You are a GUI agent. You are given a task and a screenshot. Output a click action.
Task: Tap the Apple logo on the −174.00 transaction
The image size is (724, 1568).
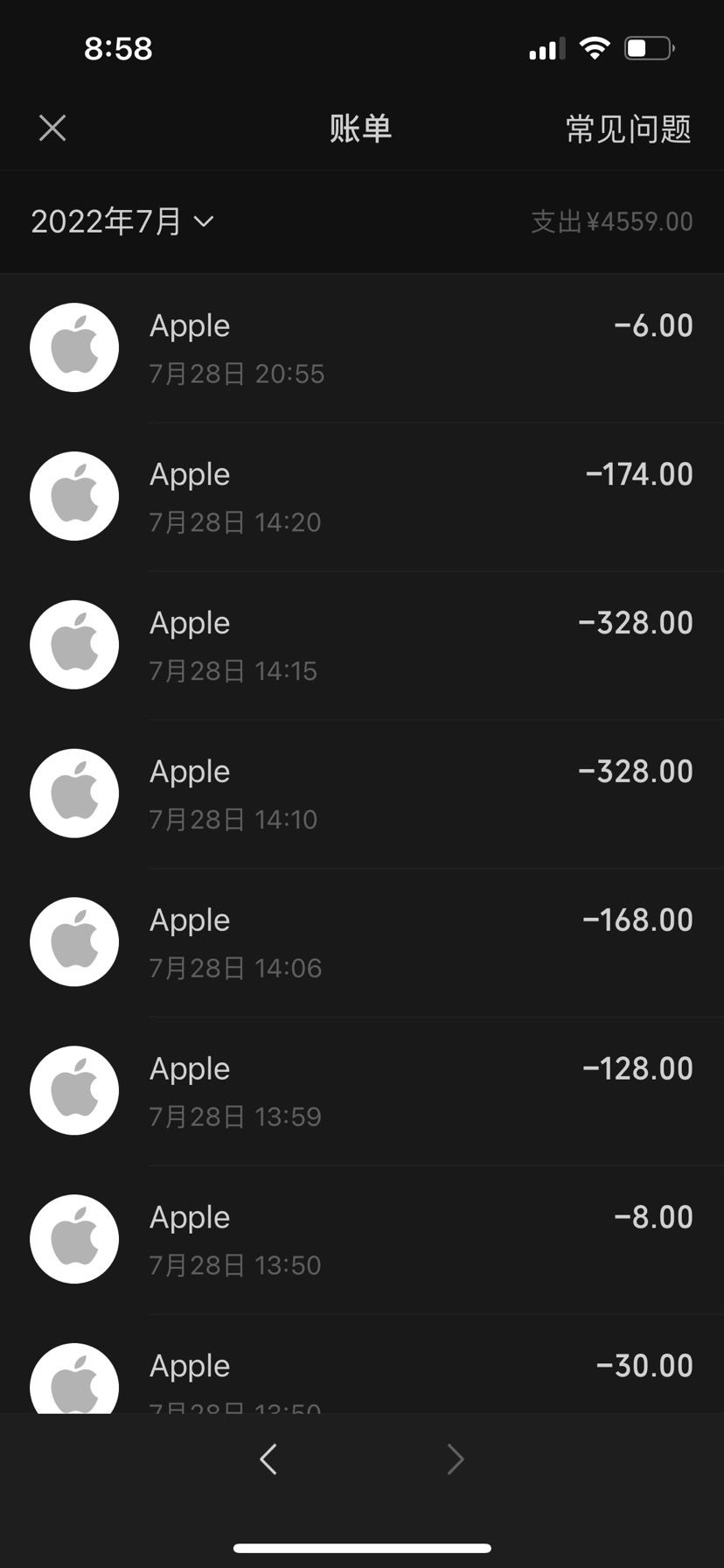74,495
